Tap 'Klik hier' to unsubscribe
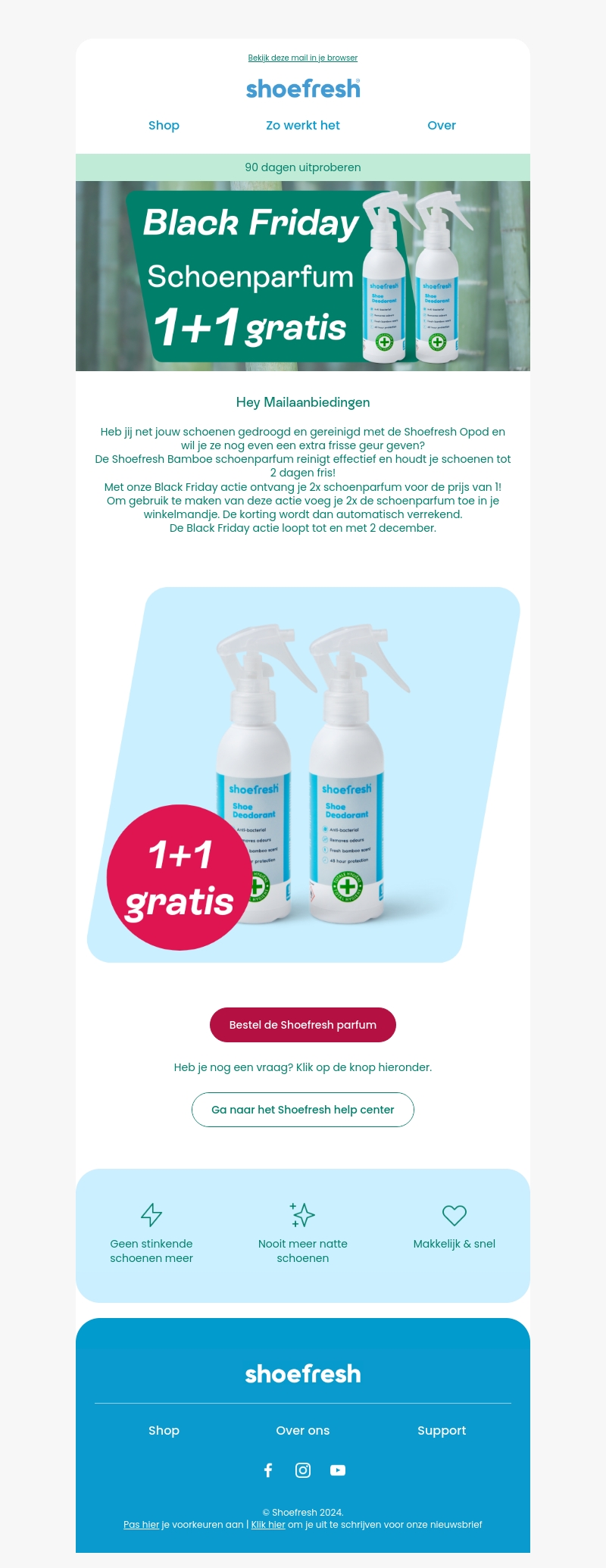Image resolution: width=606 pixels, height=1568 pixels. coord(268,1525)
